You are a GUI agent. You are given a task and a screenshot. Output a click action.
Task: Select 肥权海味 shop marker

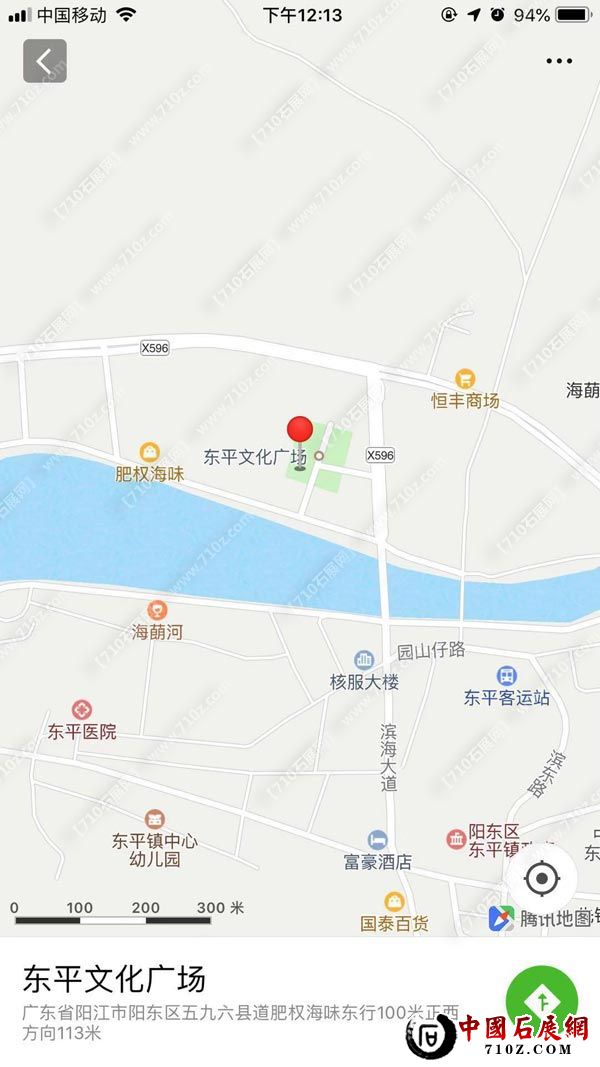(150, 453)
